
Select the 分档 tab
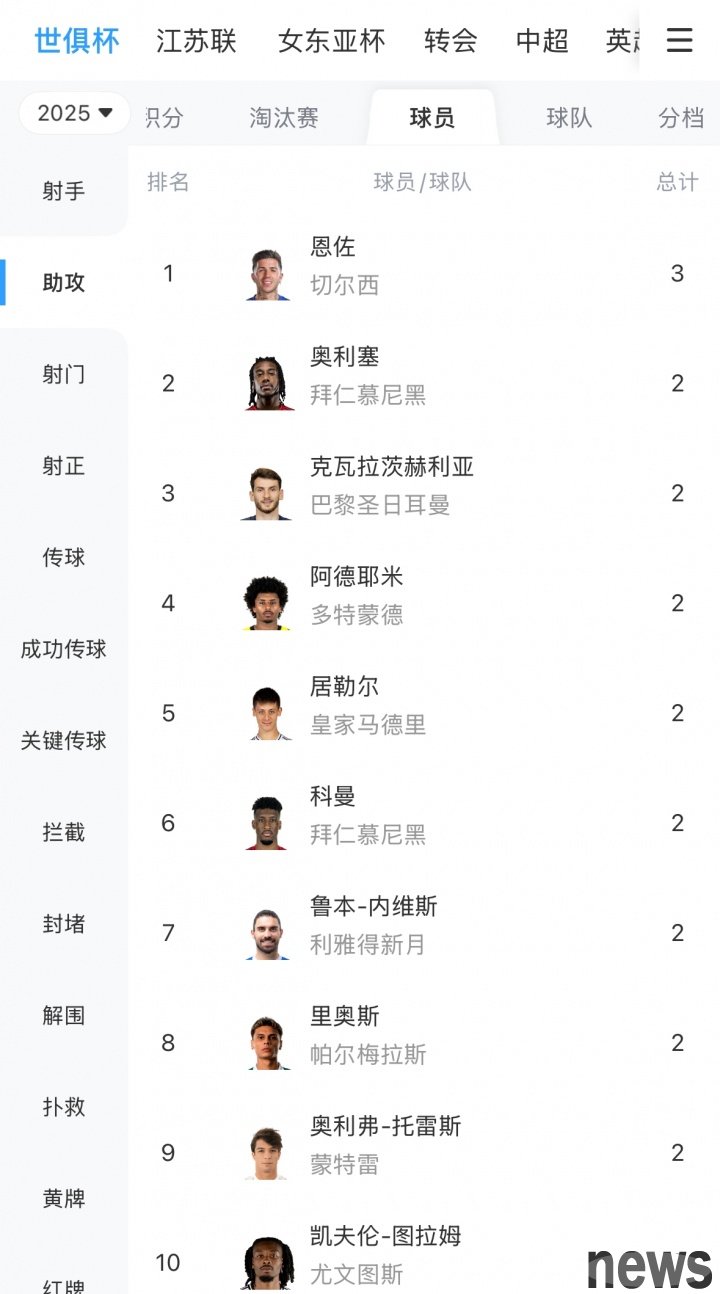(x=681, y=118)
